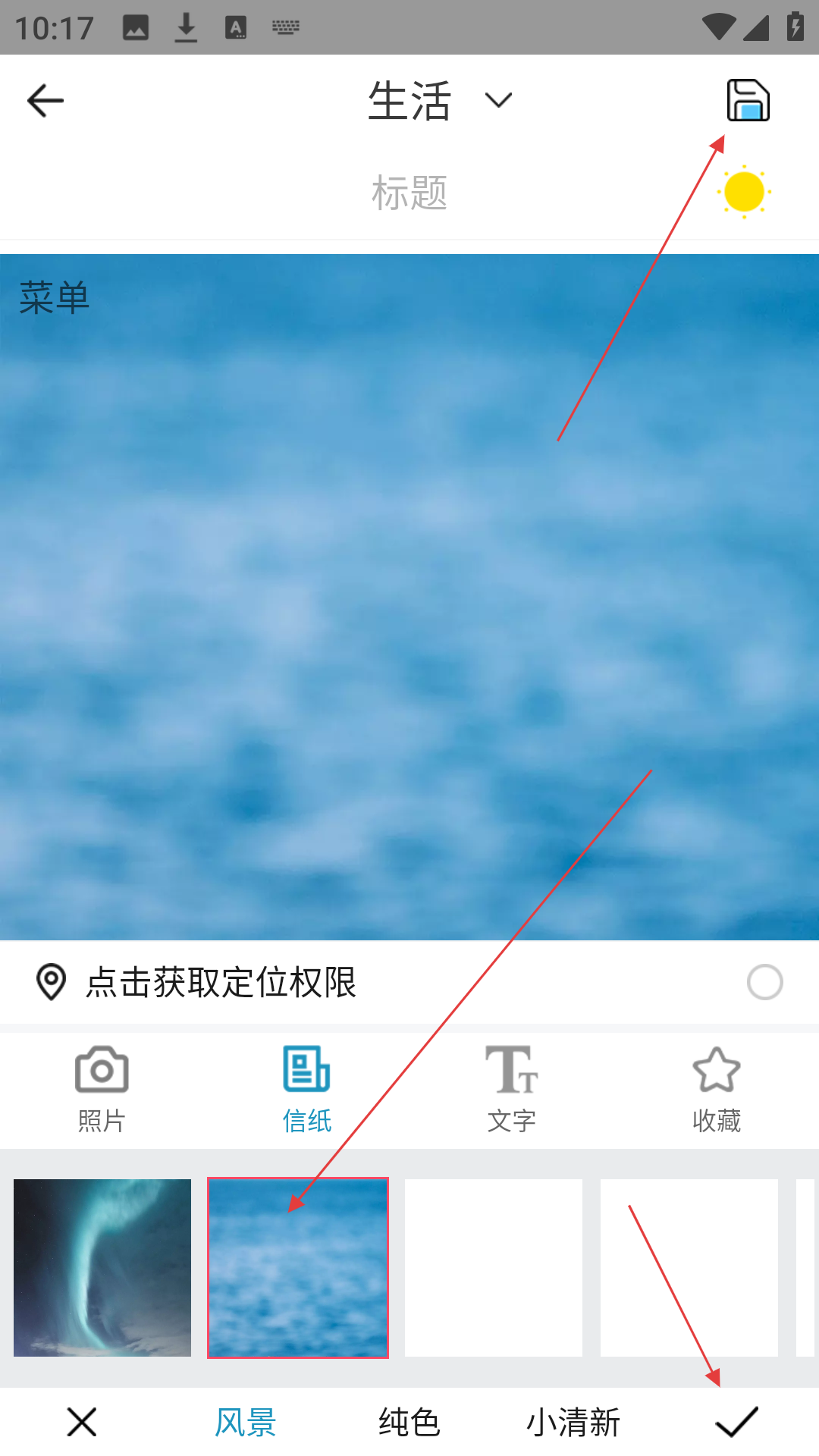Save the diary entry with disk icon
The image size is (819, 1456).
pos(748,100)
